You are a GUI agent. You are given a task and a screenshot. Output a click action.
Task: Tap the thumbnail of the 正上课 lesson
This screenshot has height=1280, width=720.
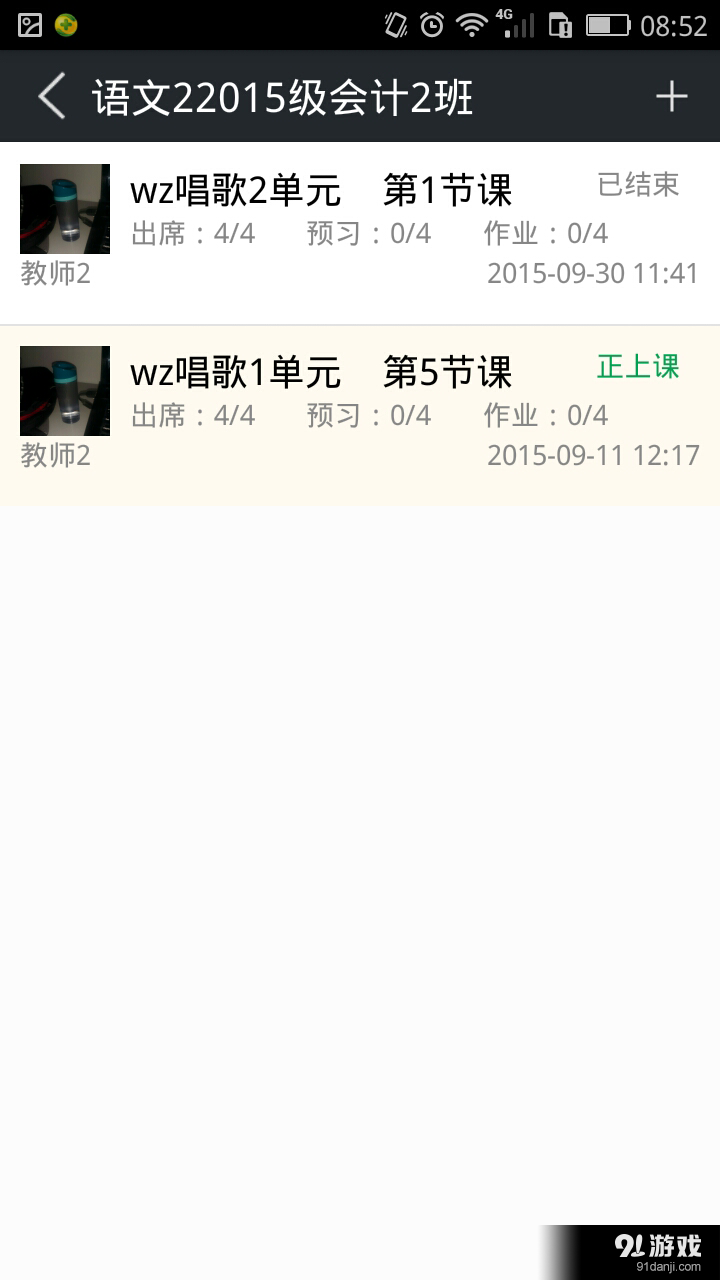(x=64, y=390)
